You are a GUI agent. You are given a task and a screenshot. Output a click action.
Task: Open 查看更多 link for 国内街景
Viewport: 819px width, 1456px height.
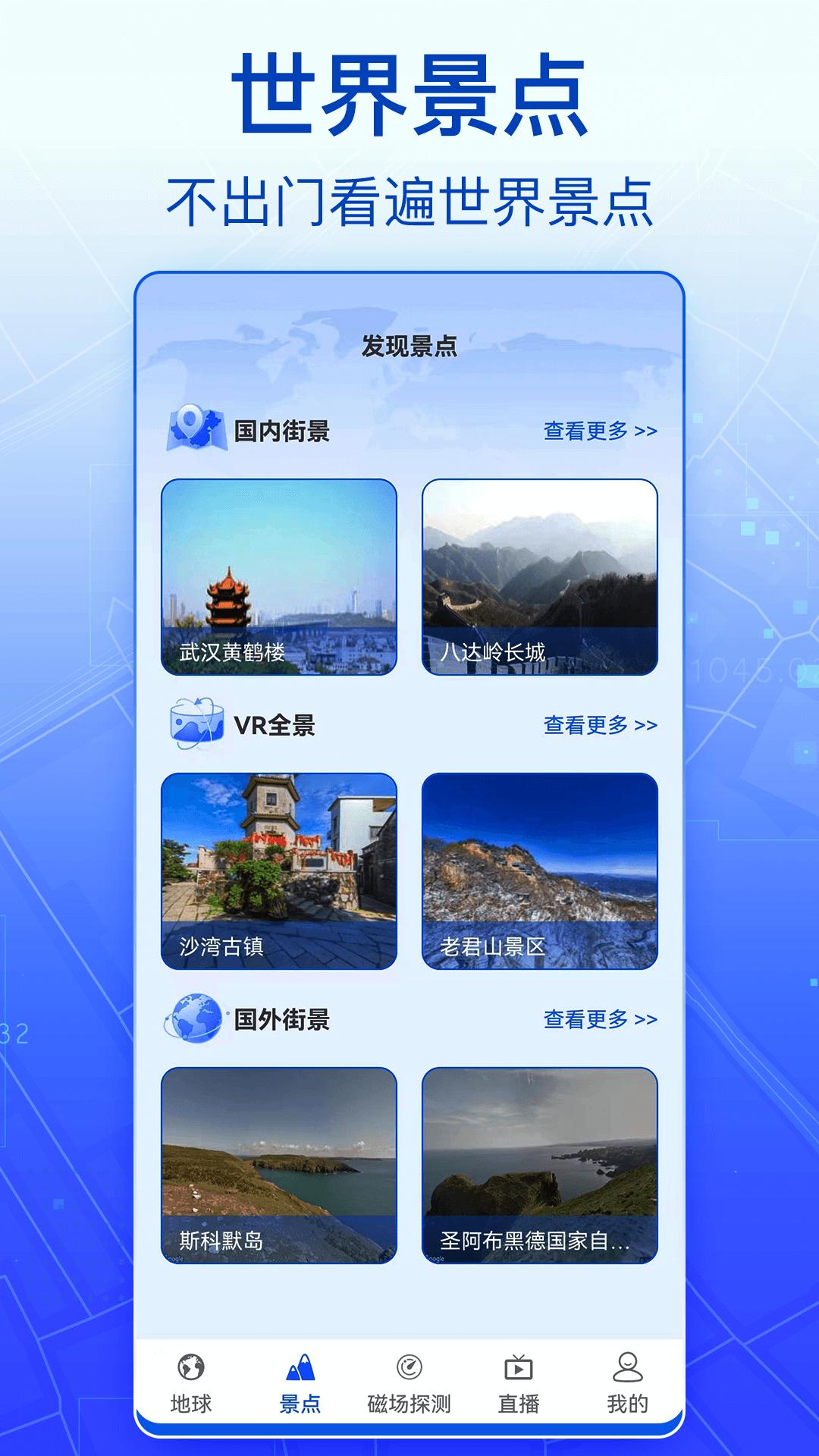pyautogui.click(x=598, y=429)
